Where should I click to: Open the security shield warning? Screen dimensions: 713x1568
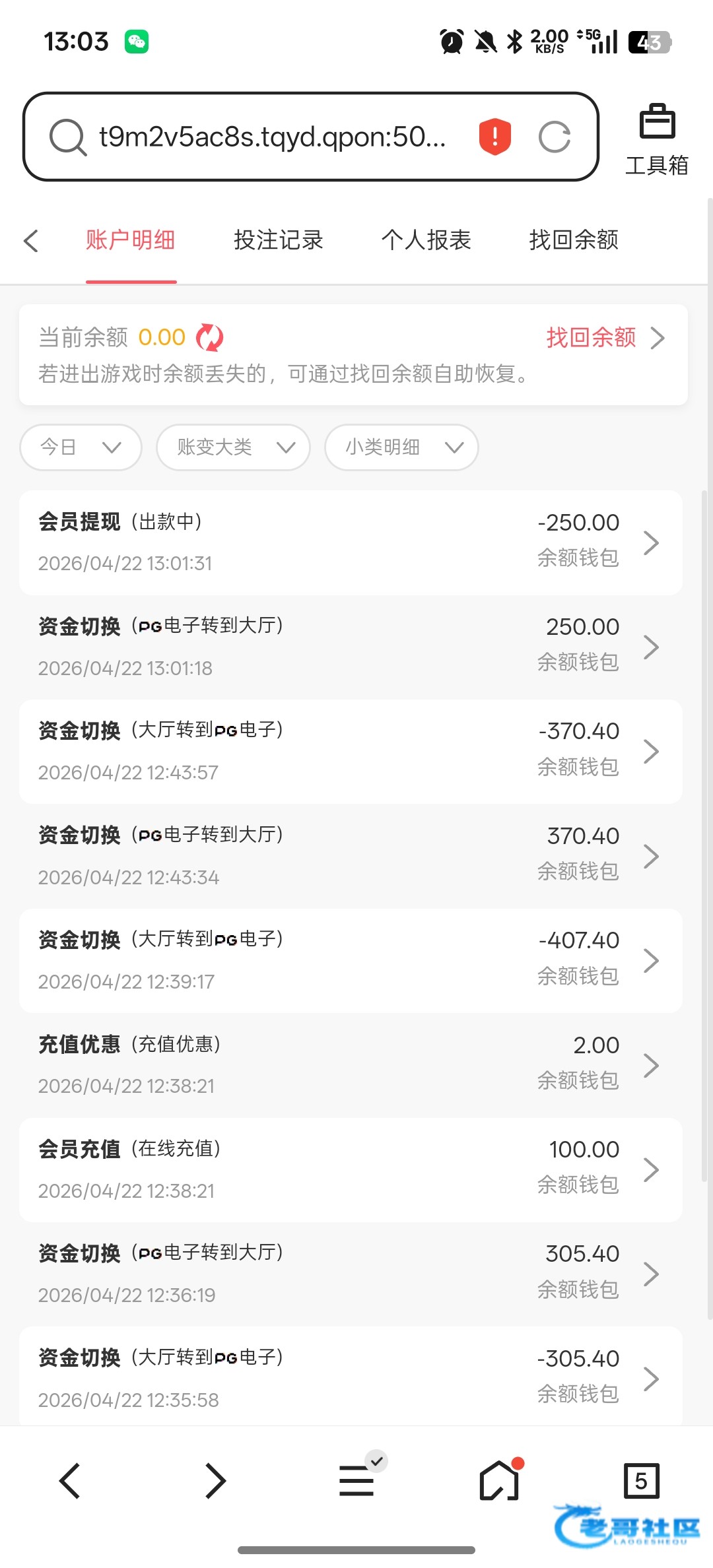494,137
